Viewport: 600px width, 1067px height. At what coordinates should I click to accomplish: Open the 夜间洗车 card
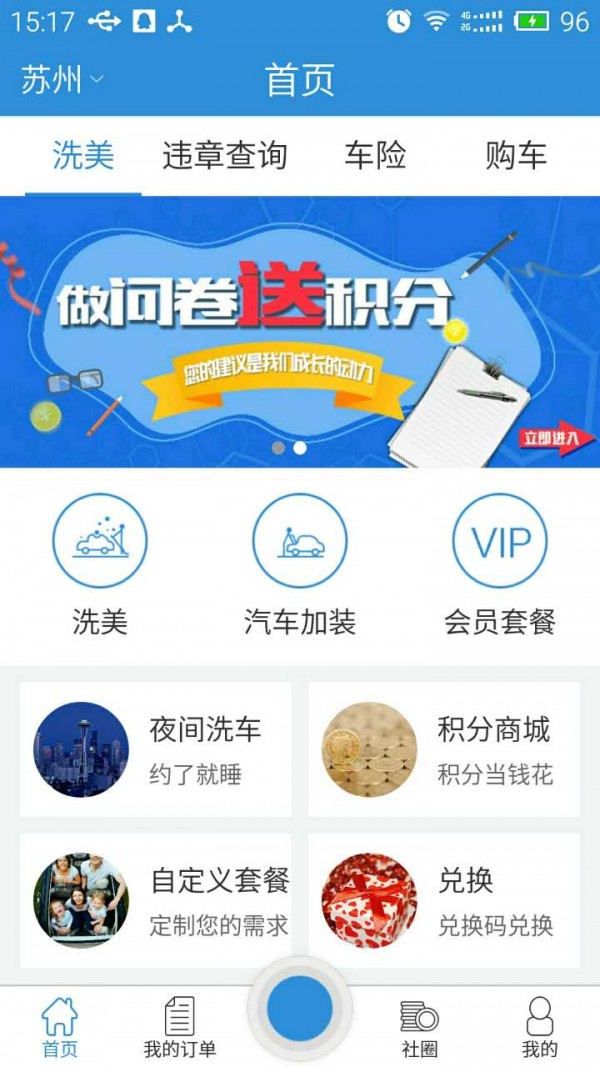[x=156, y=749]
